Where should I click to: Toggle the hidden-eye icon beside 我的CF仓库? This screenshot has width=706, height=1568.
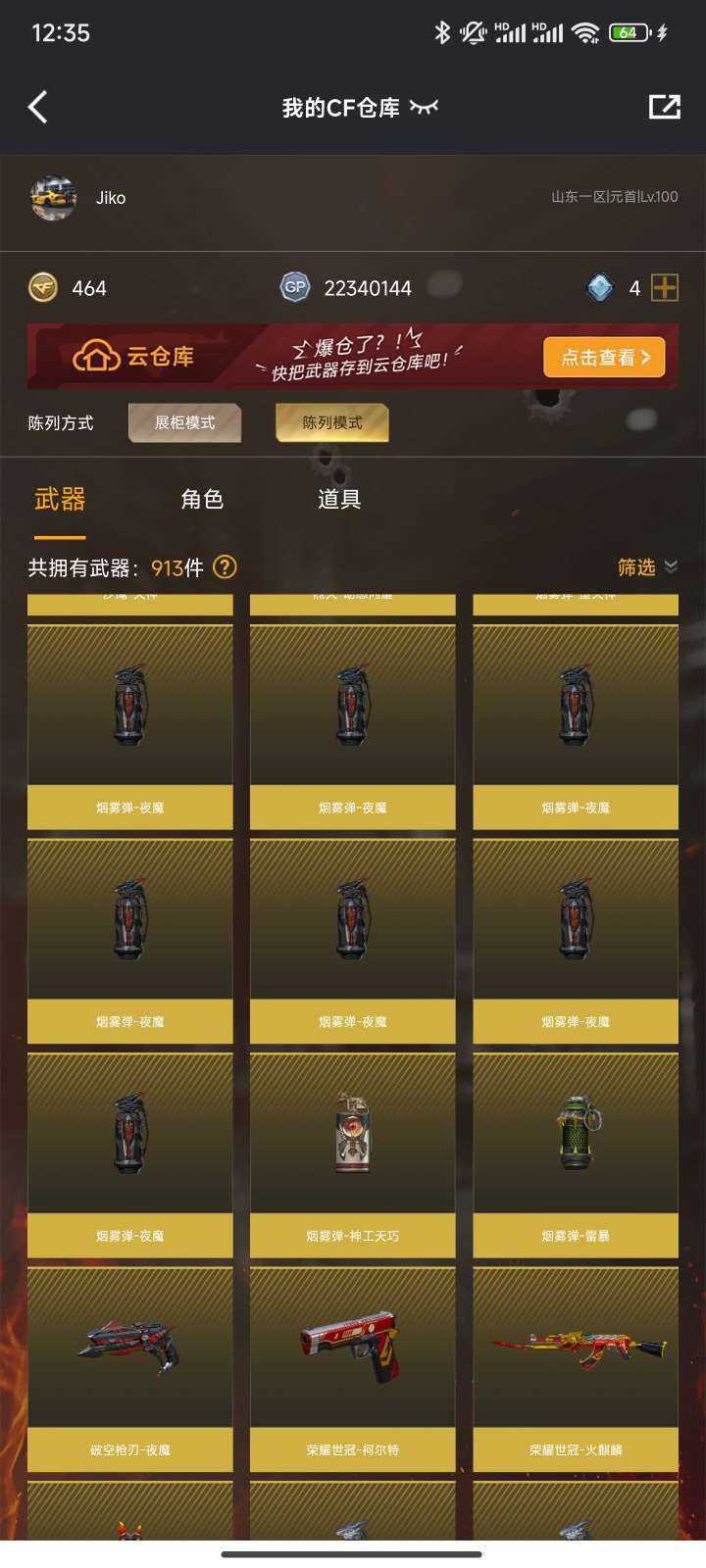pyautogui.click(x=424, y=107)
